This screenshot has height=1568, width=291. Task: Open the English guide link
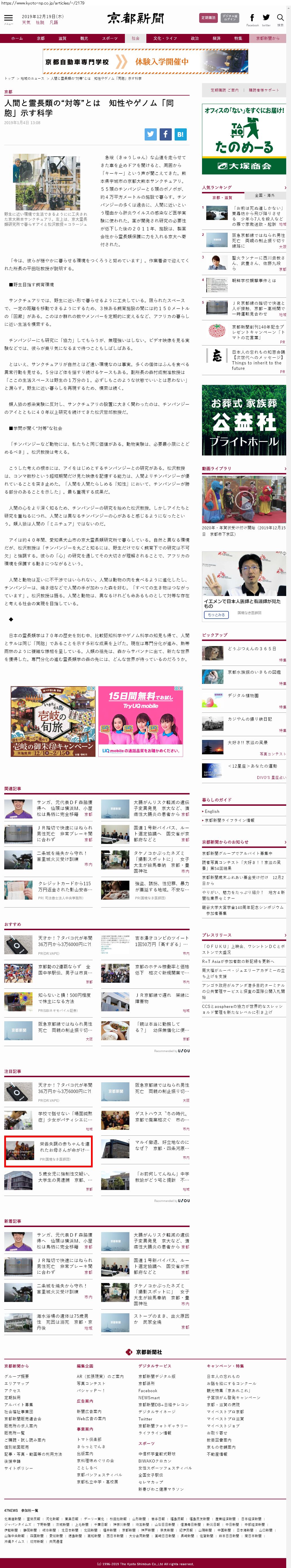[x=212, y=811]
